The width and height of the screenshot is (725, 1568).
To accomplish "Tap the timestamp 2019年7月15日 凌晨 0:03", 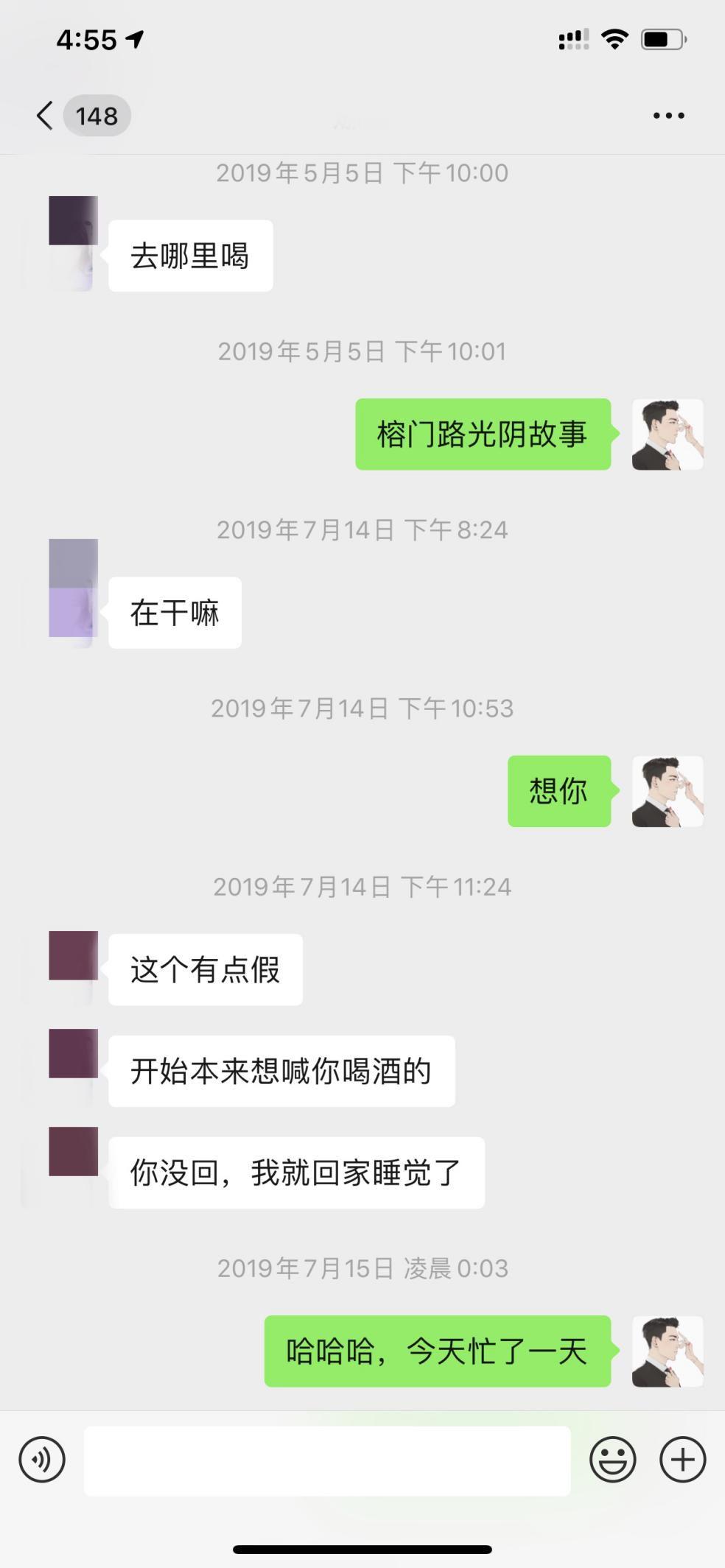I will [362, 1268].
